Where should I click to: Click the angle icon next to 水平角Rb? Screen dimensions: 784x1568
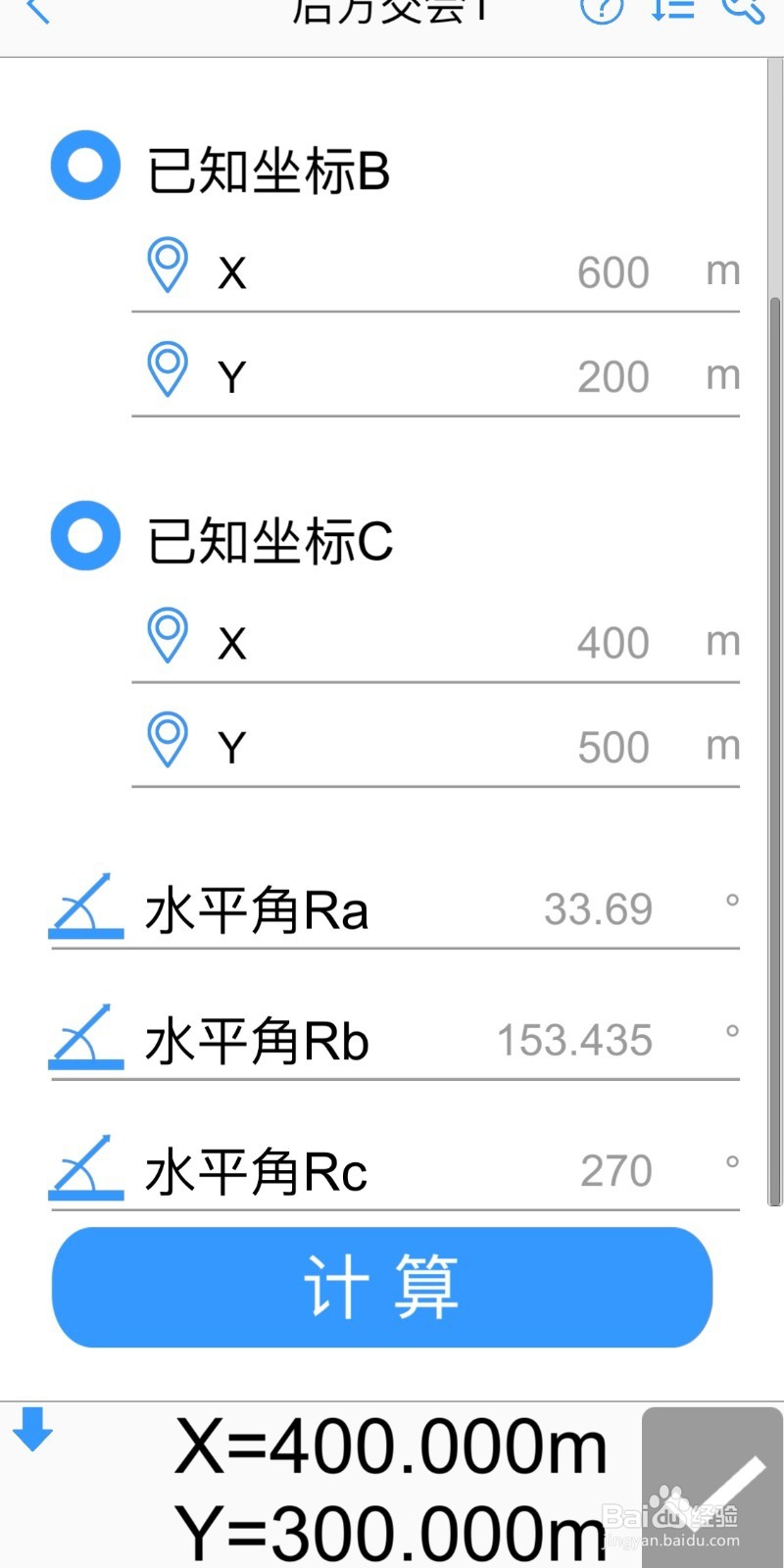(84, 1039)
